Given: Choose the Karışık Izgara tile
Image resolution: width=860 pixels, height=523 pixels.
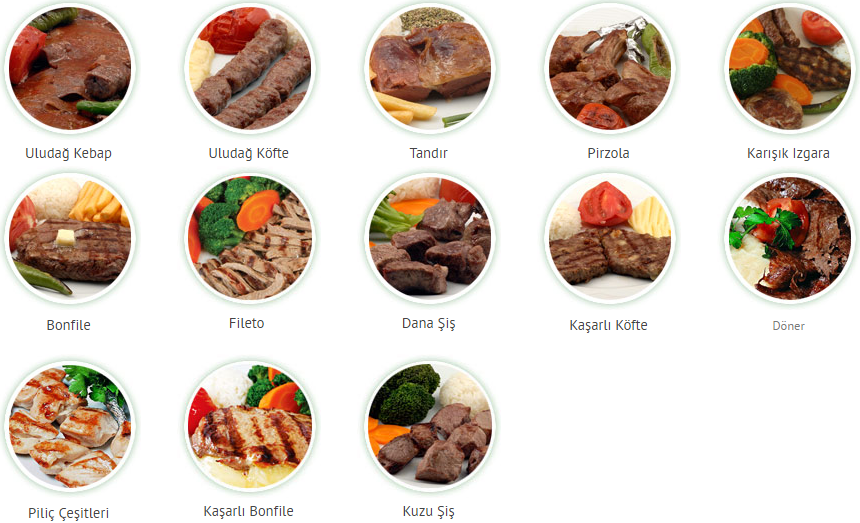Looking at the screenshot, I should (789, 67).
